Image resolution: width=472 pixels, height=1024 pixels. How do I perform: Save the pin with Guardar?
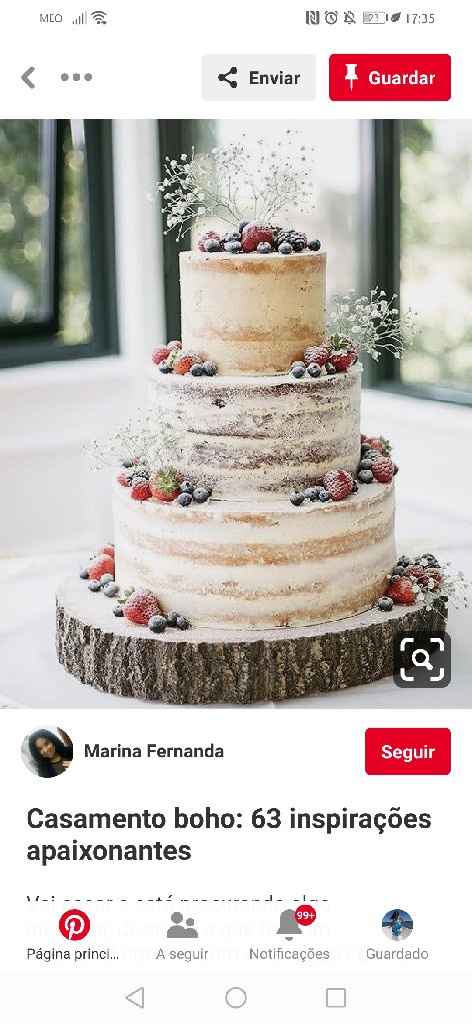[x=390, y=78]
